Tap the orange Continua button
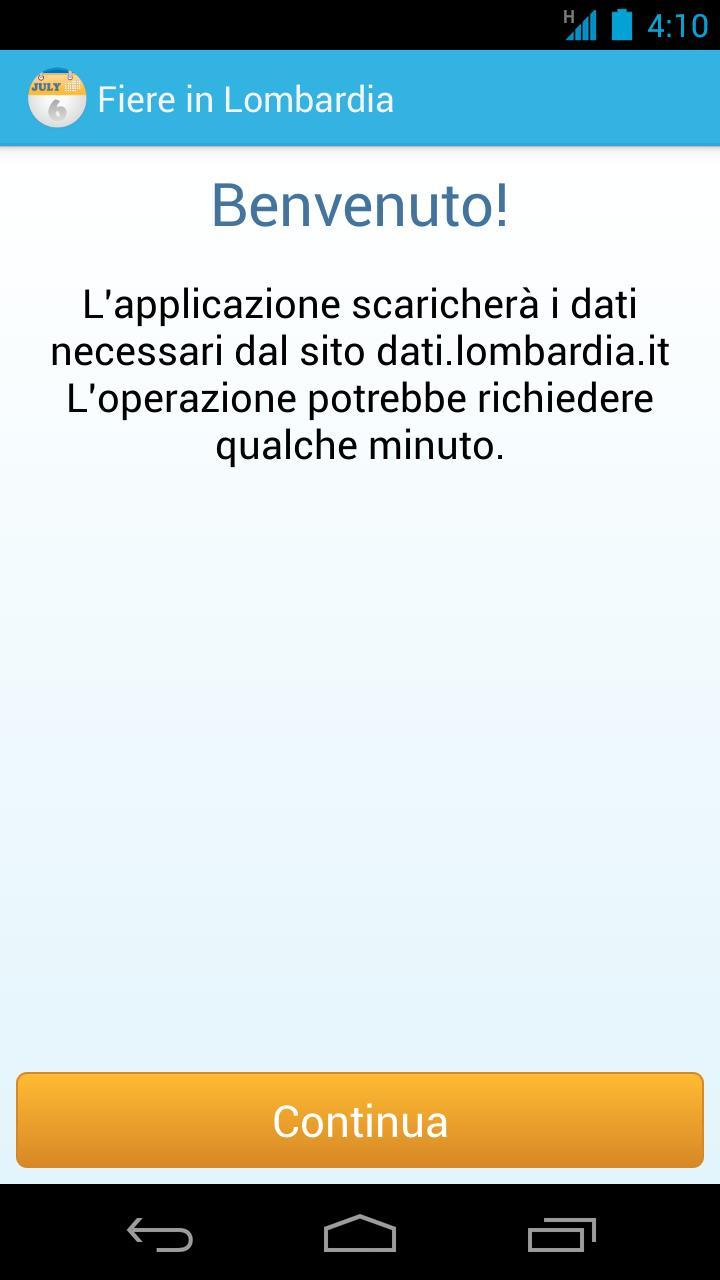This screenshot has height=1280, width=720. [x=360, y=1120]
